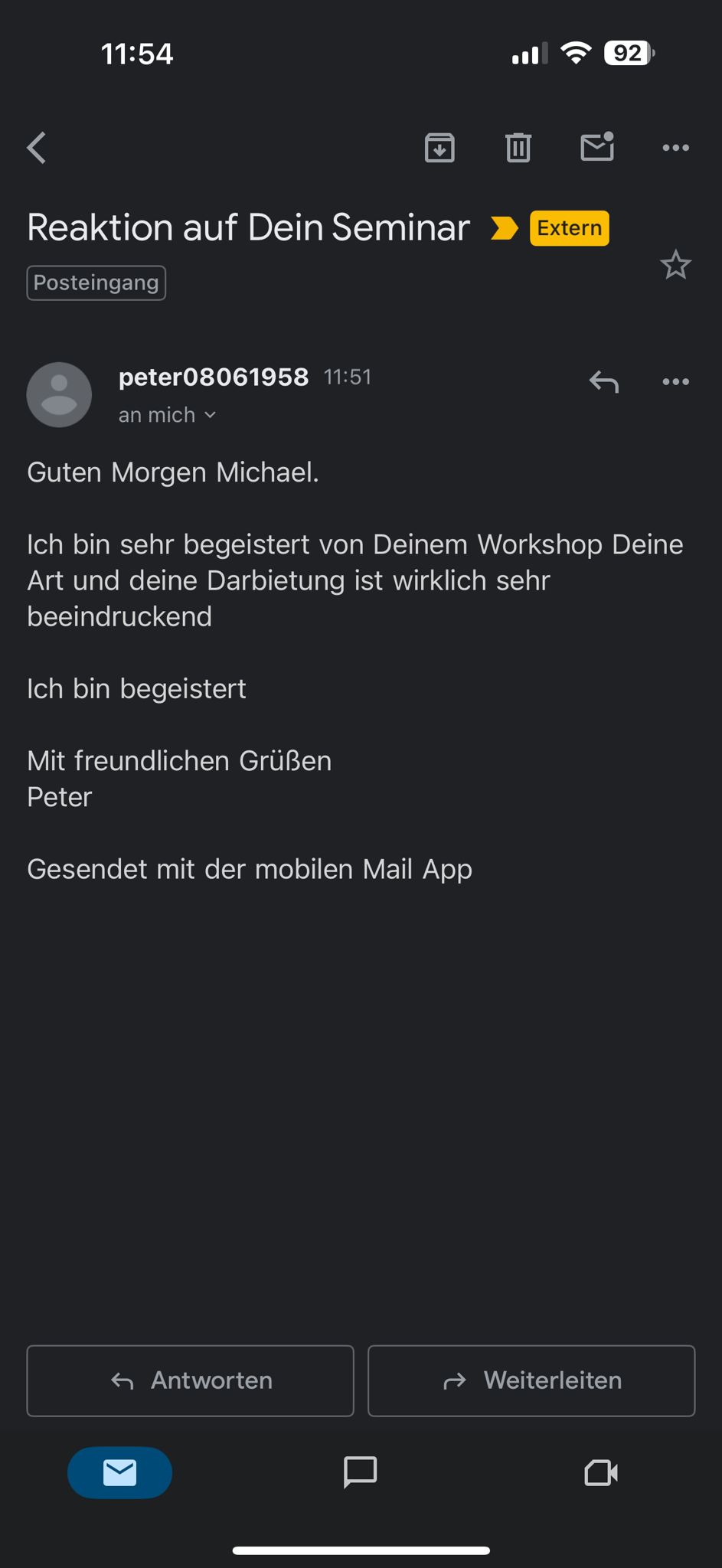
Task: Open sender peter08061958 profile avatar
Action: pyautogui.click(x=59, y=394)
